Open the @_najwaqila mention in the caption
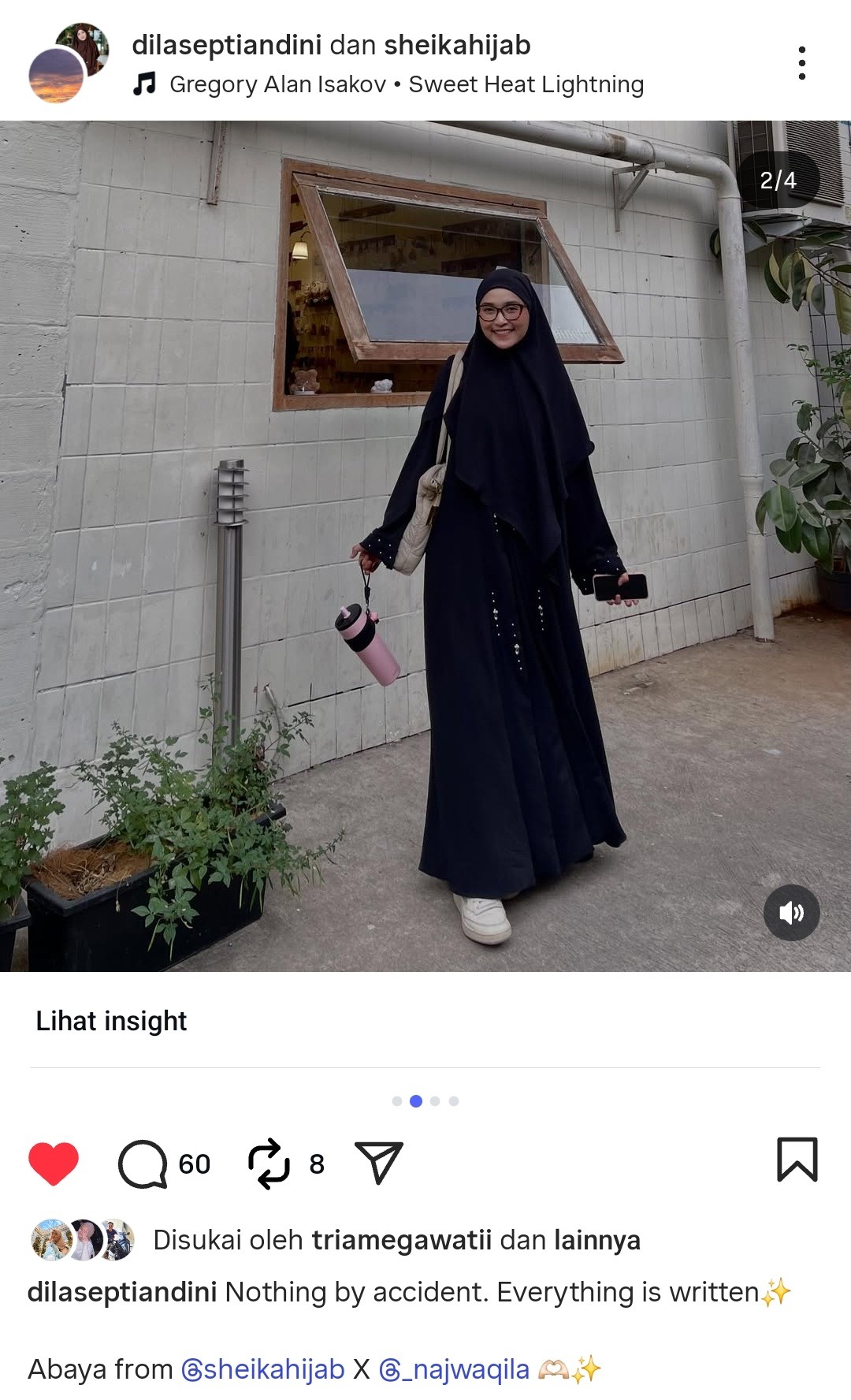 pyautogui.click(x=455, y=1369)
